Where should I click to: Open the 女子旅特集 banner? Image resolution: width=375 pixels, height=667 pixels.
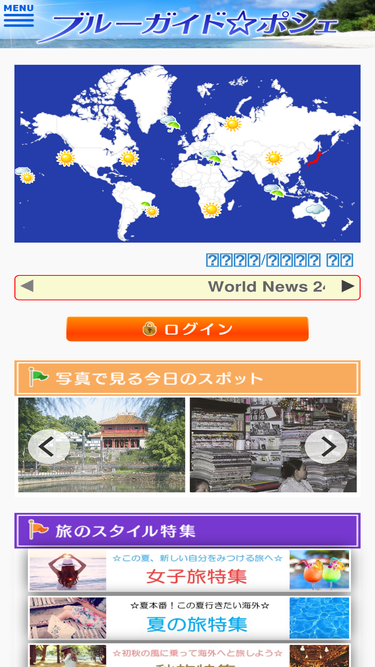coord(189,570)
